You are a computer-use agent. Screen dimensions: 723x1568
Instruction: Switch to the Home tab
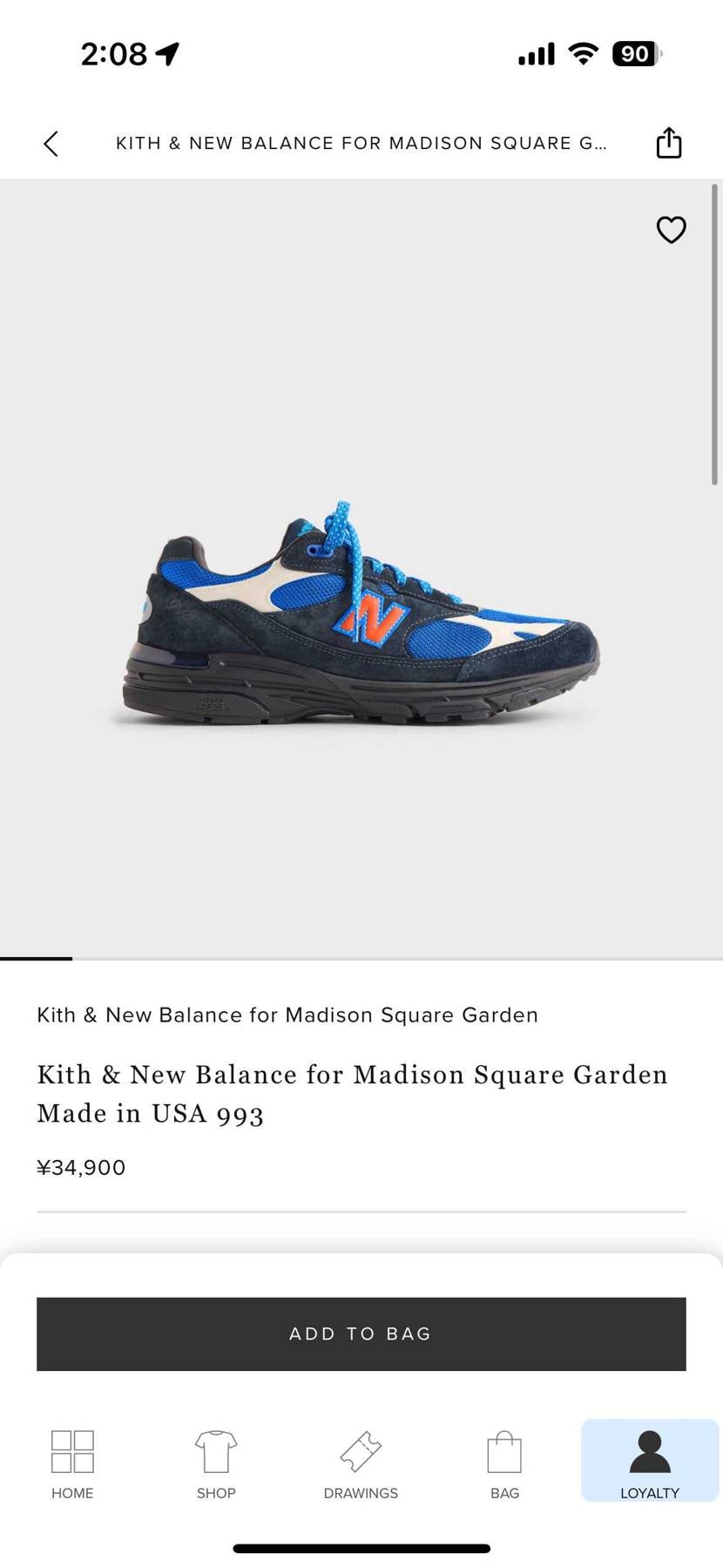pyautogui.click(x=72, y=1464)
